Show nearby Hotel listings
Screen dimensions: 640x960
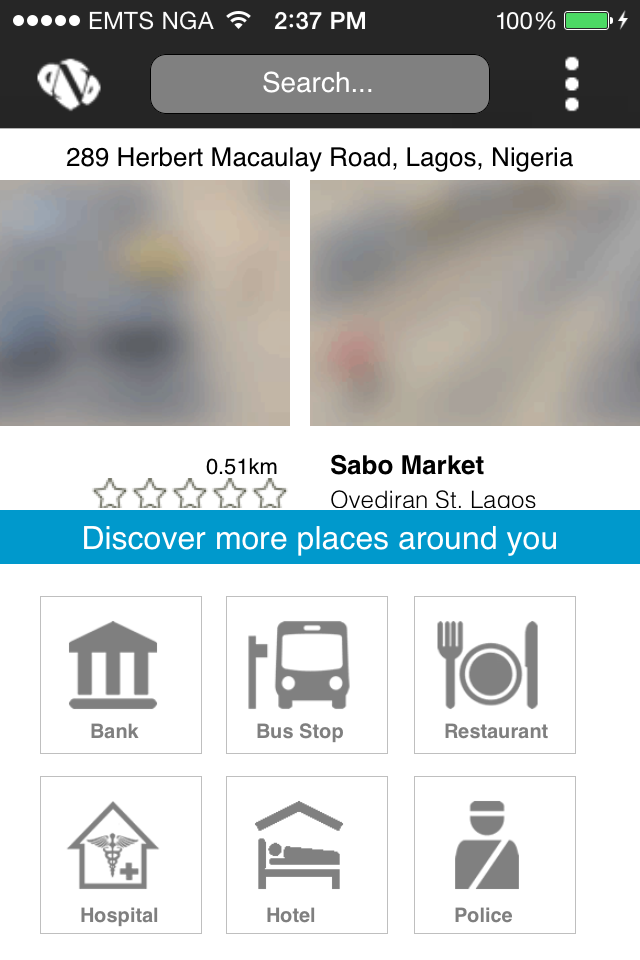tap(307, 855)
